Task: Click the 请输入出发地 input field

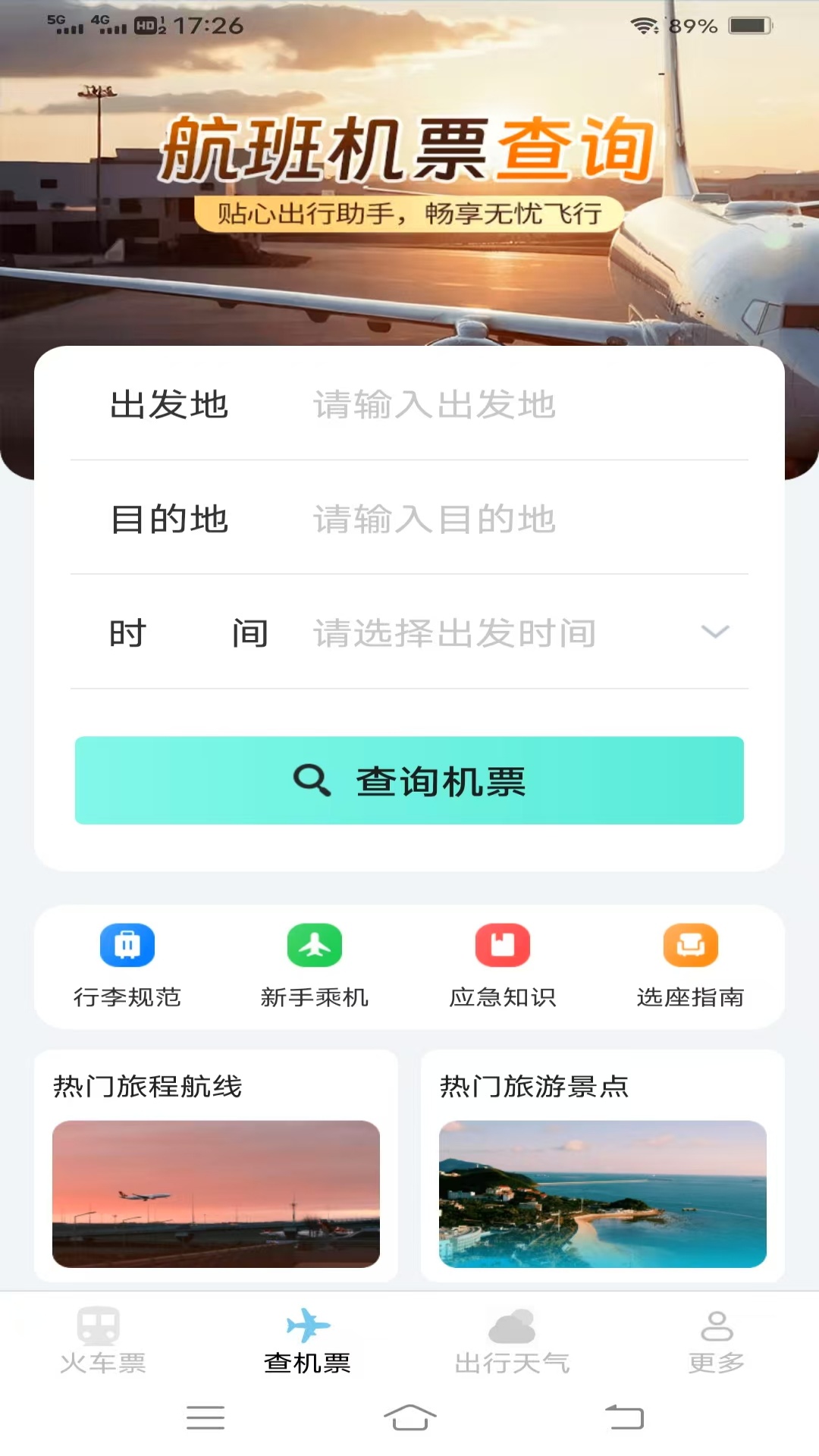Action: (x=493, y=406)
